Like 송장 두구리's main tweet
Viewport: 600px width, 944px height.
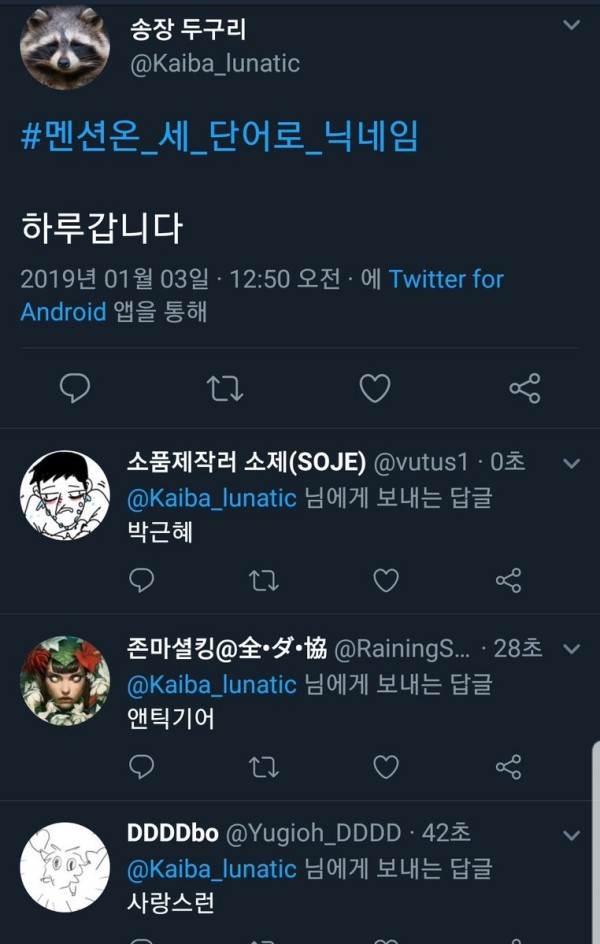(375, 388)
